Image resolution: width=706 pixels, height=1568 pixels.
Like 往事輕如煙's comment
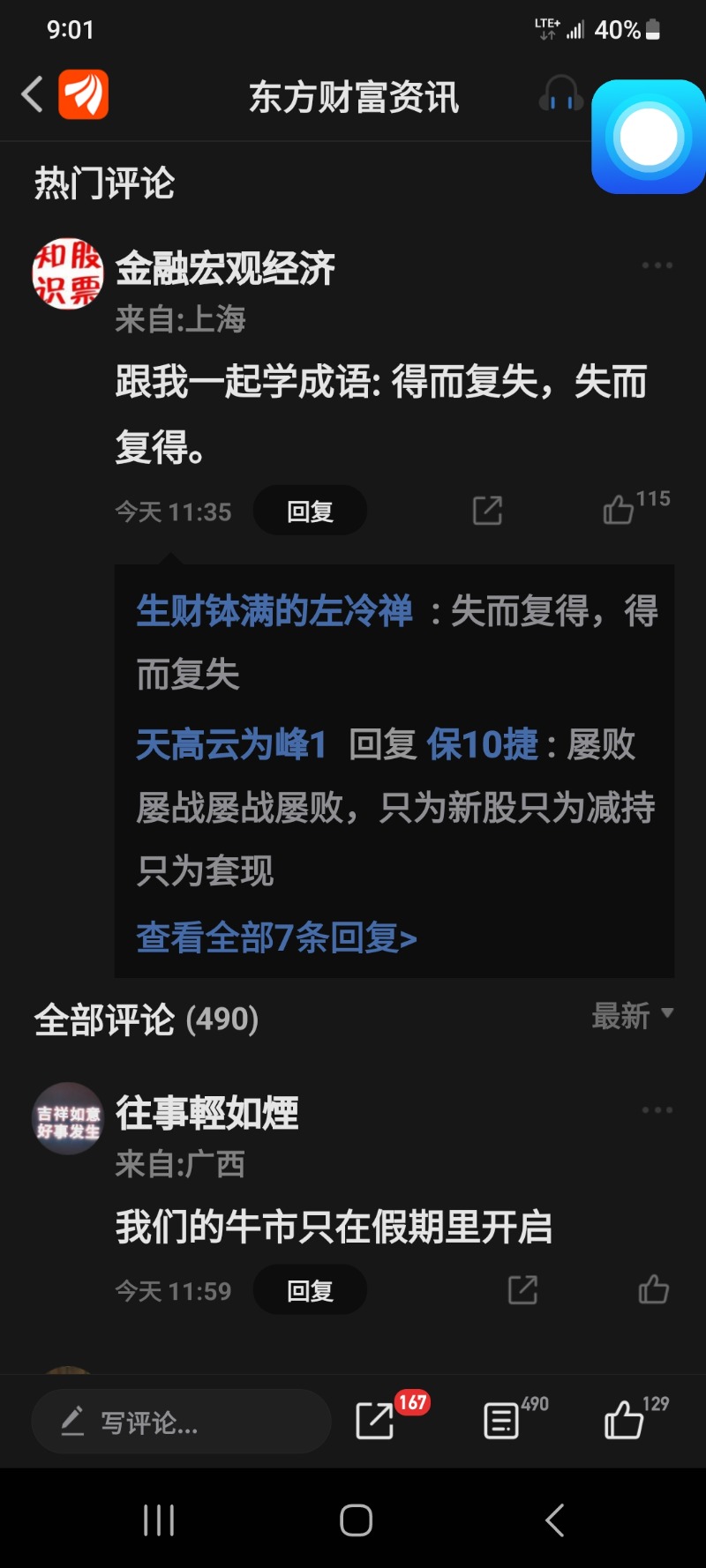pyautogui.click(x=653, y=1290)
